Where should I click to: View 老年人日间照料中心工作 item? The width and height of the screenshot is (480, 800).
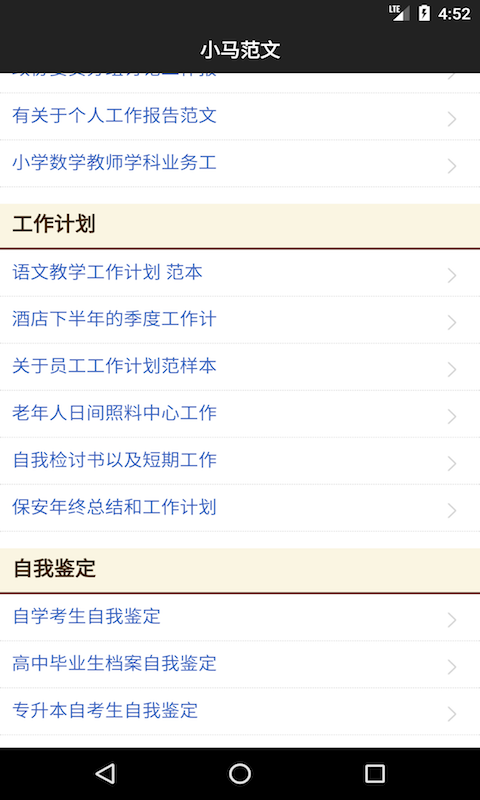tap(240, 414)
